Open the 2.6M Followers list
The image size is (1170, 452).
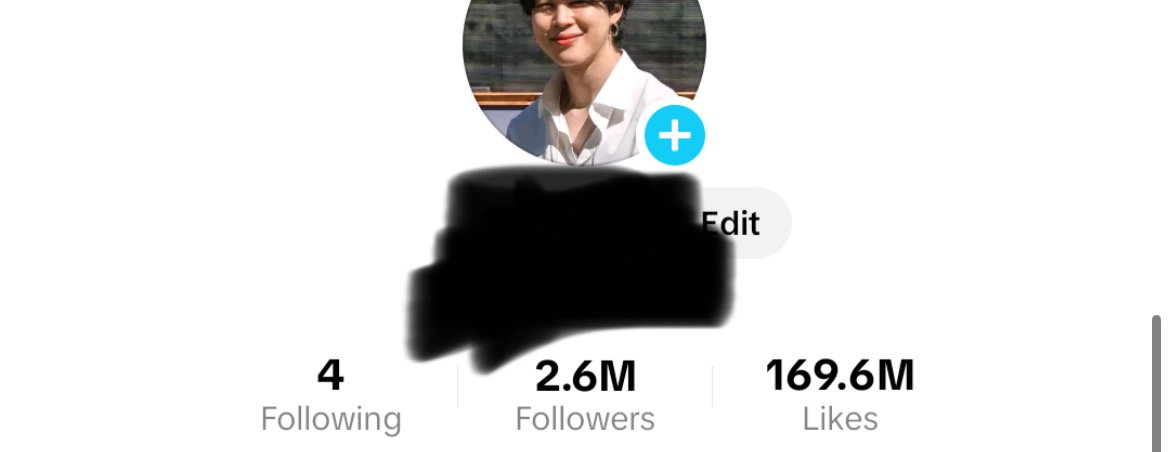[585, 396]
